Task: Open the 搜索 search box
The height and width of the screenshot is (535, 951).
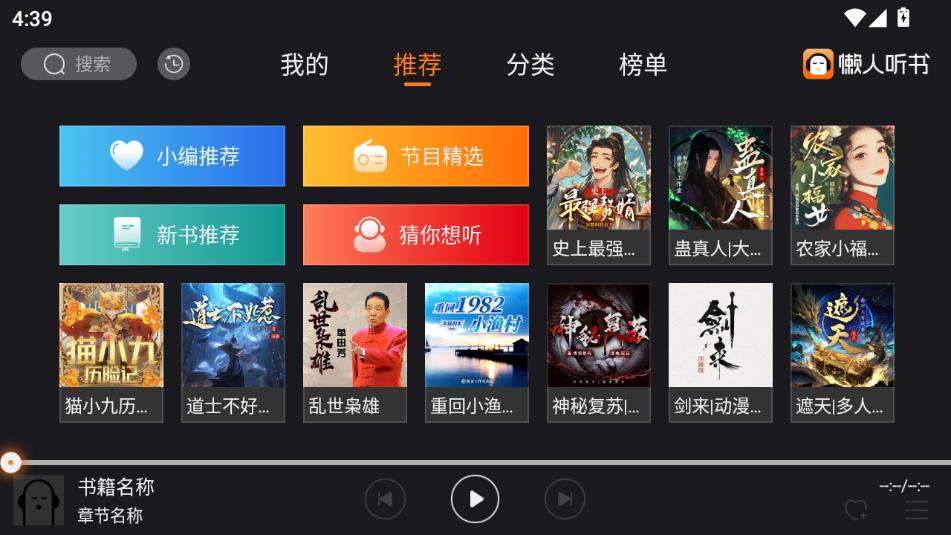Action: (x=79, y=64)
